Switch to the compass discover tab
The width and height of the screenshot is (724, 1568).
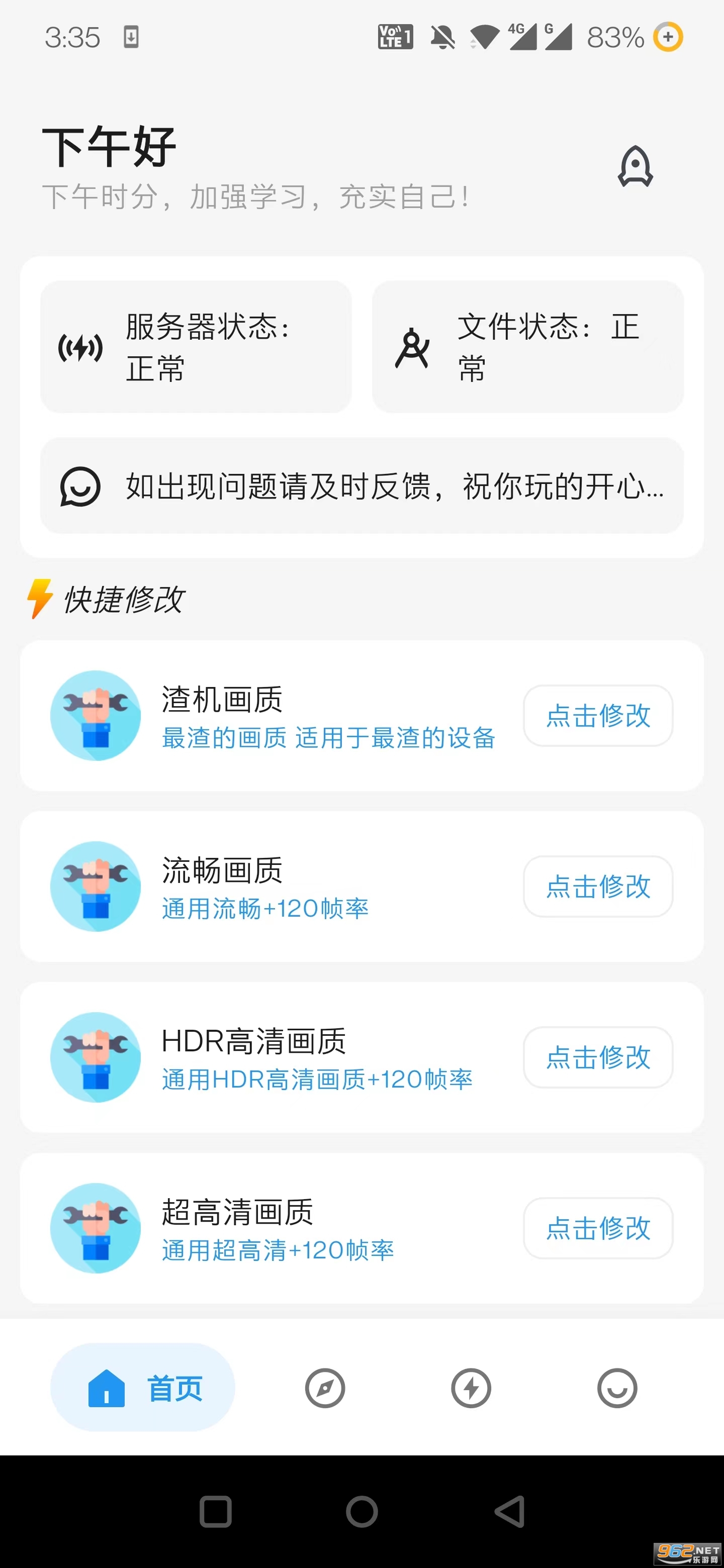click(325, 1389)
